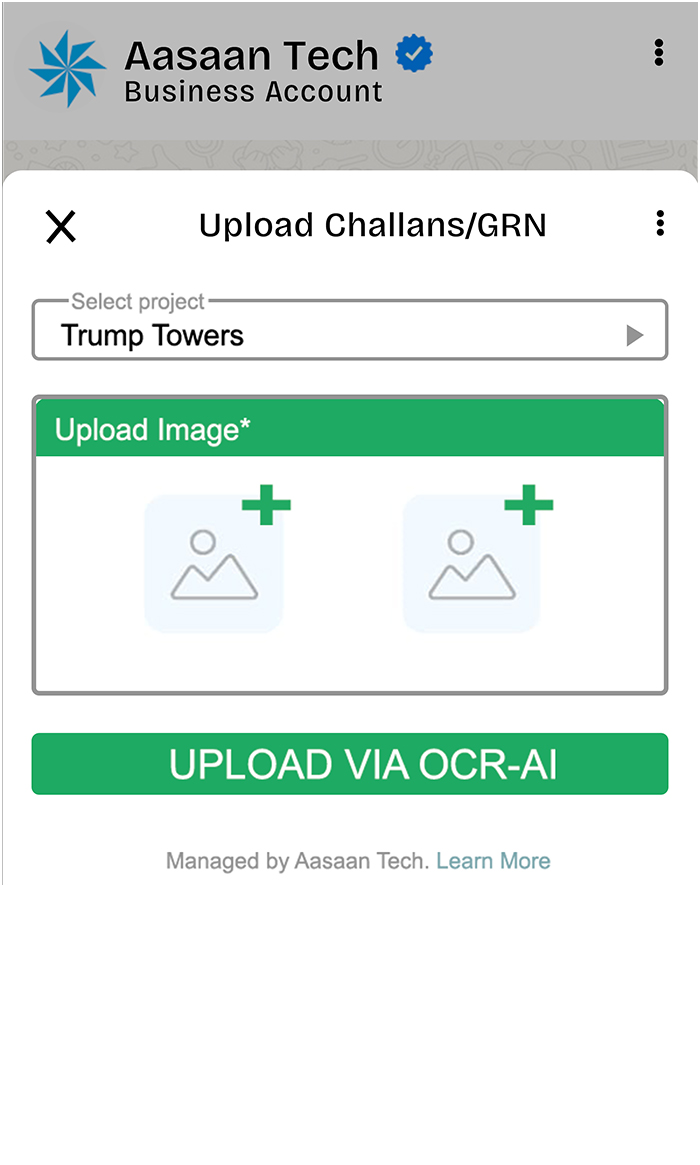The width and height of the screenshot is (700, 1165).
Task: Add the second image placeholder
Action: tap(473, 563)
